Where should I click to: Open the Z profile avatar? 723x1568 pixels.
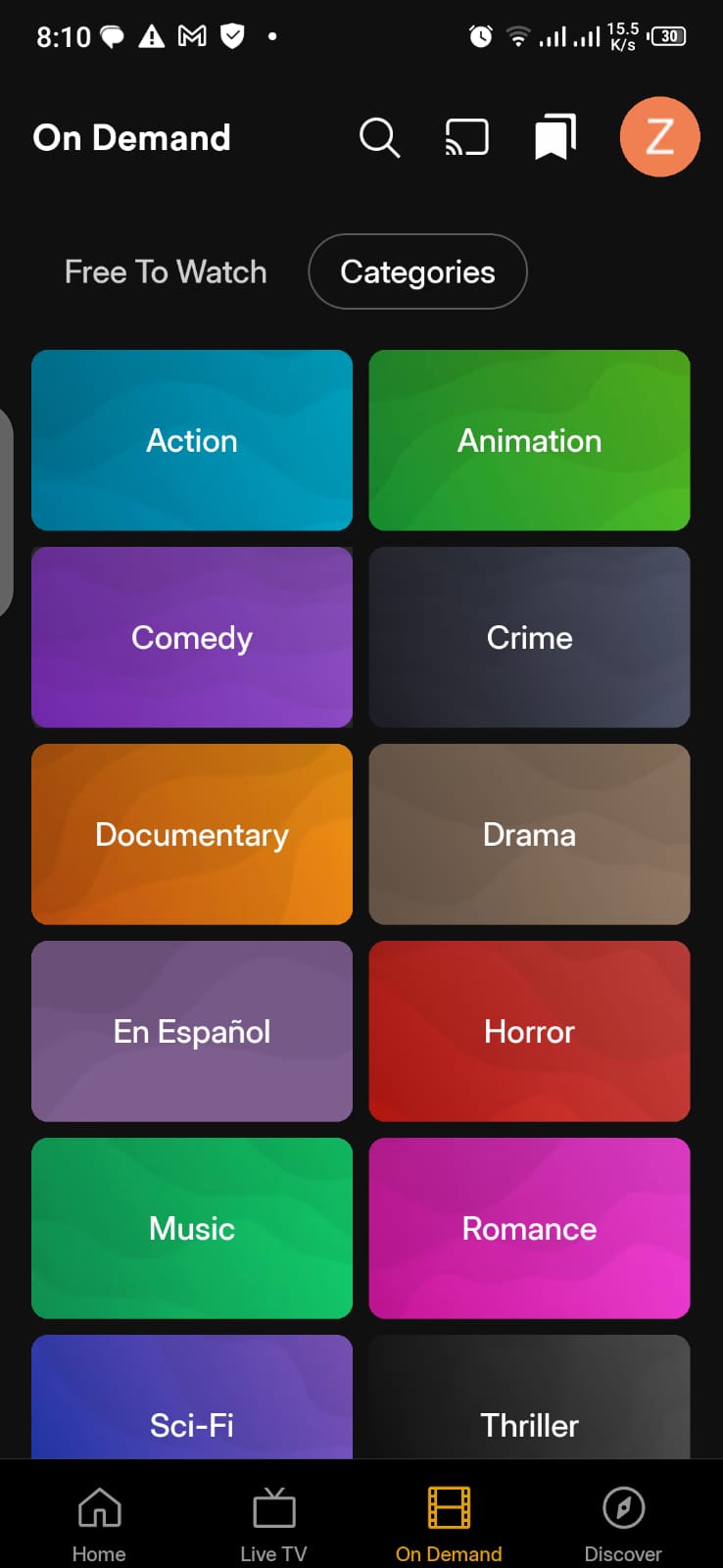659,137
